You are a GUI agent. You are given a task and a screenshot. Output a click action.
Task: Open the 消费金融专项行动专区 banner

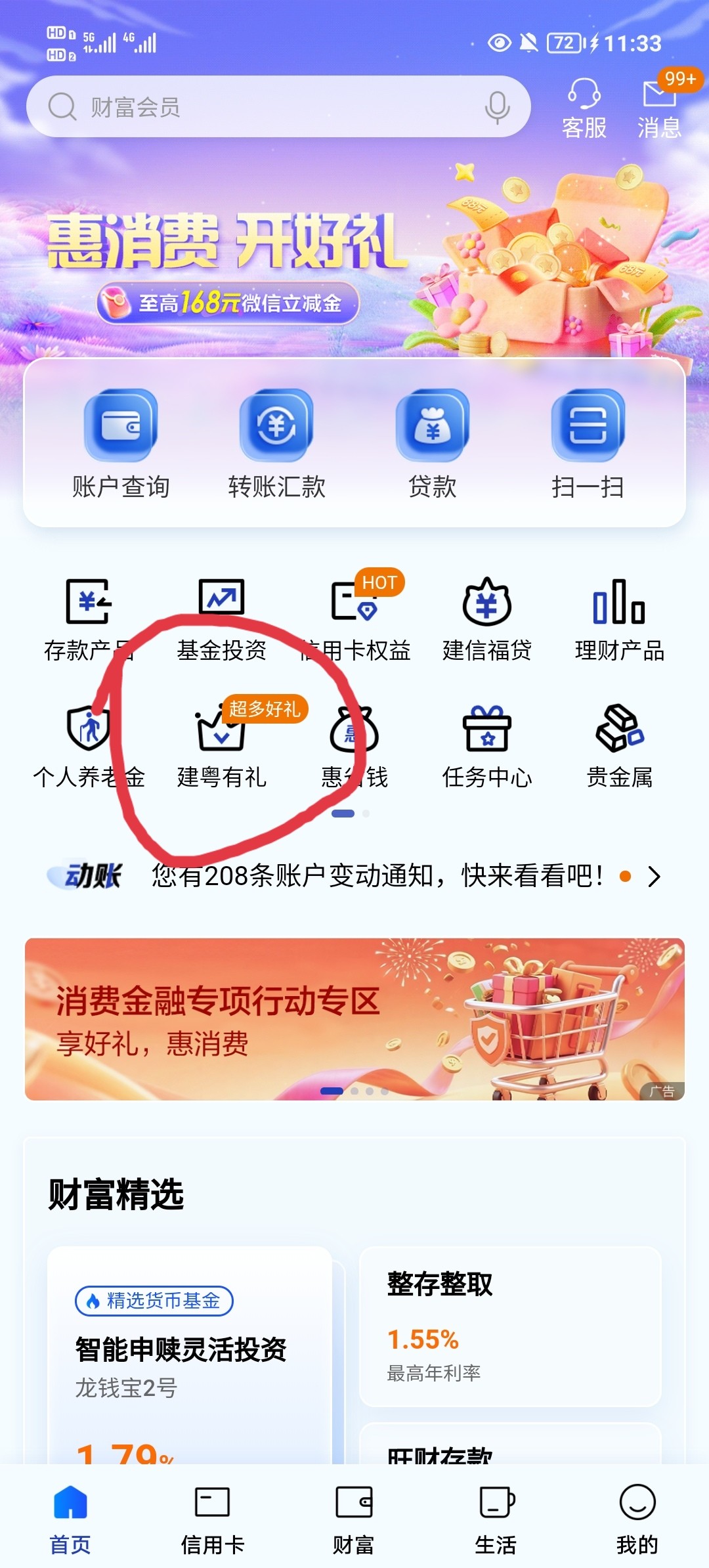(354, 1019)
